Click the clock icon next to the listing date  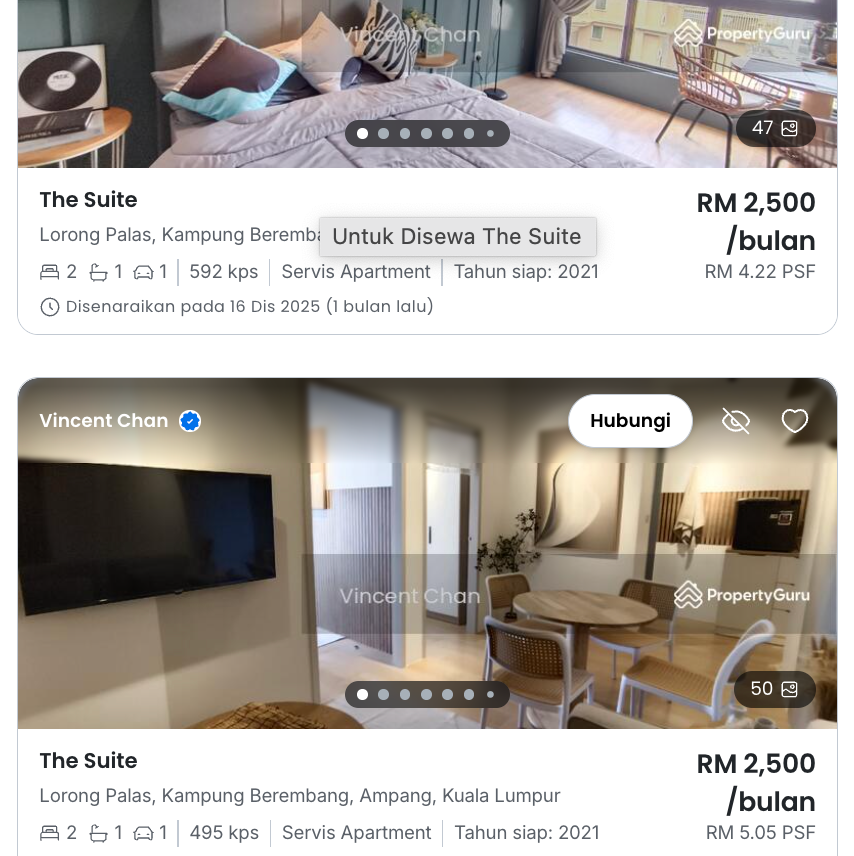50,307
